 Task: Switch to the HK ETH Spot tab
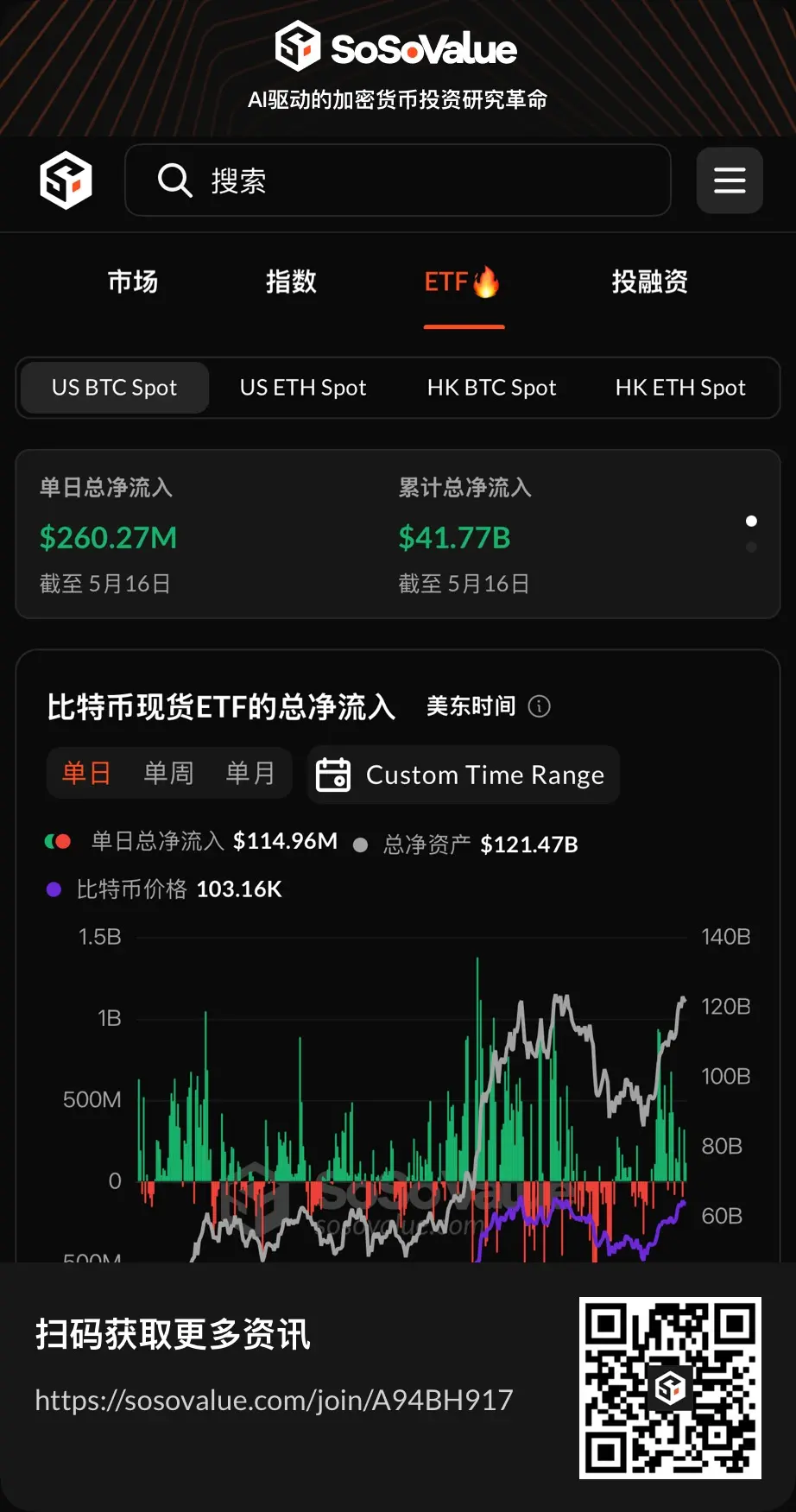(x=679, y=388)
